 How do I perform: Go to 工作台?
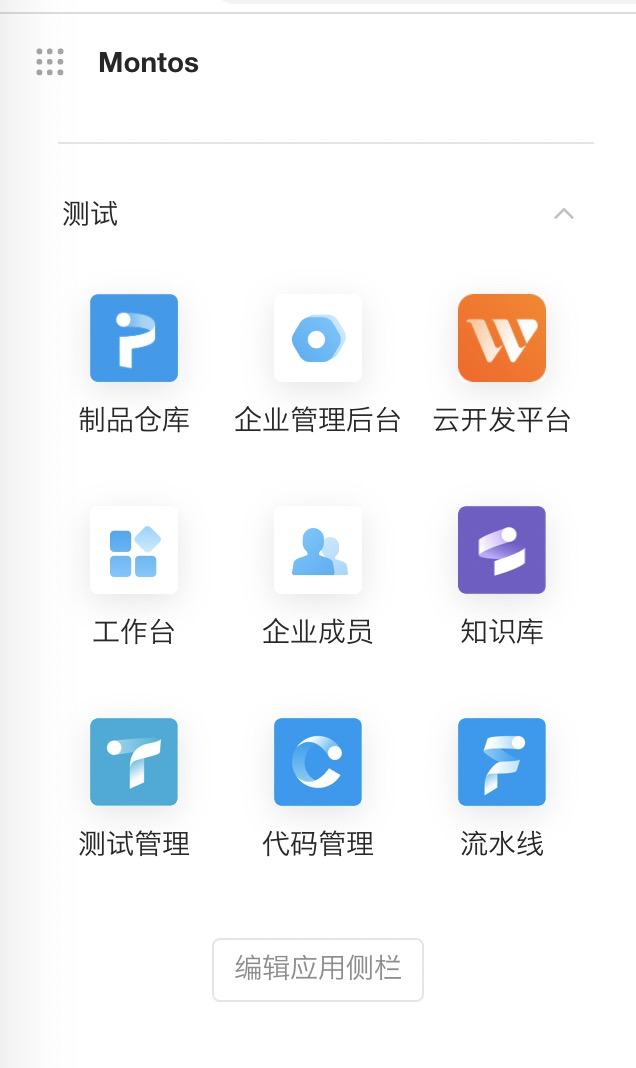click(134, 551)
